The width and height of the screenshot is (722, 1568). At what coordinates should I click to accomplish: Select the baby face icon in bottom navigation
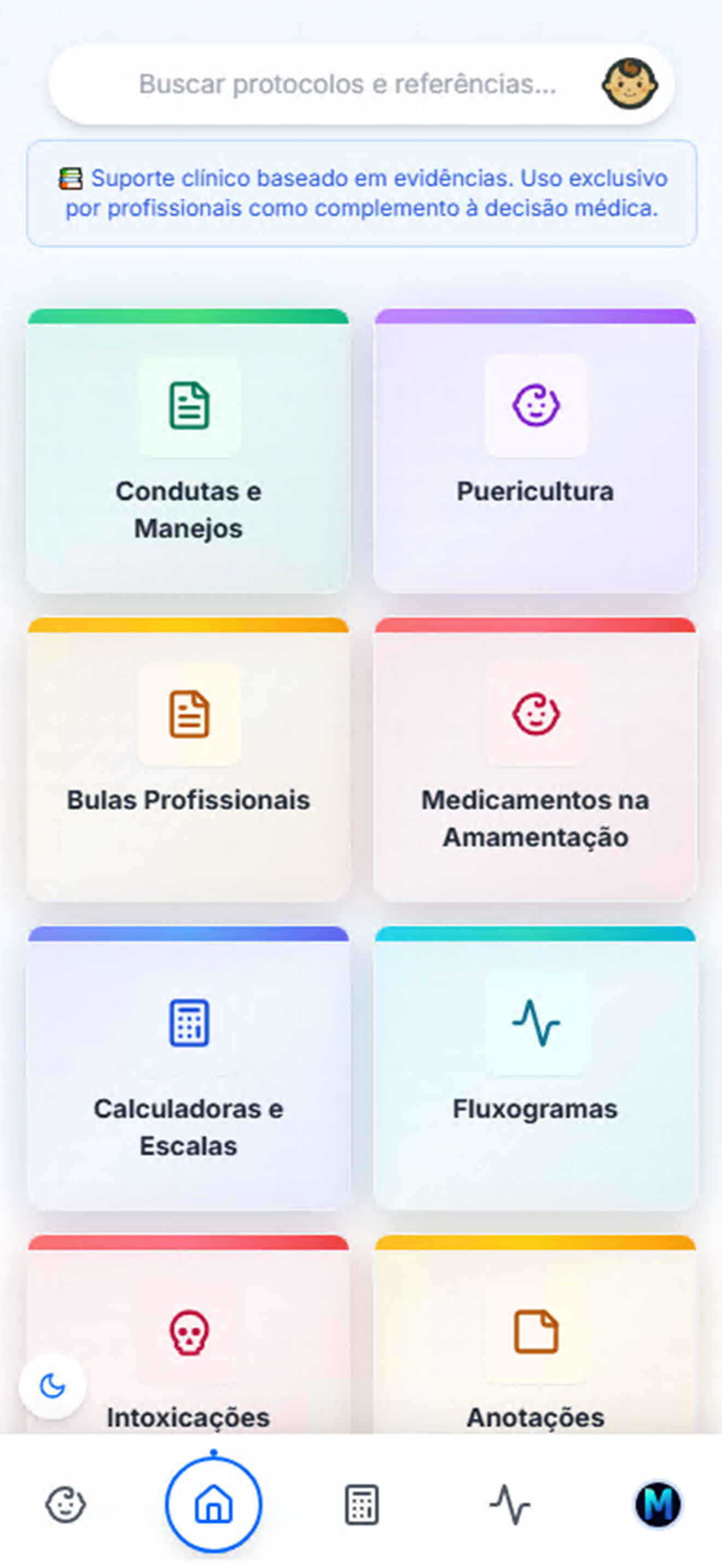pyautogui.click(x=65, y=1505)
